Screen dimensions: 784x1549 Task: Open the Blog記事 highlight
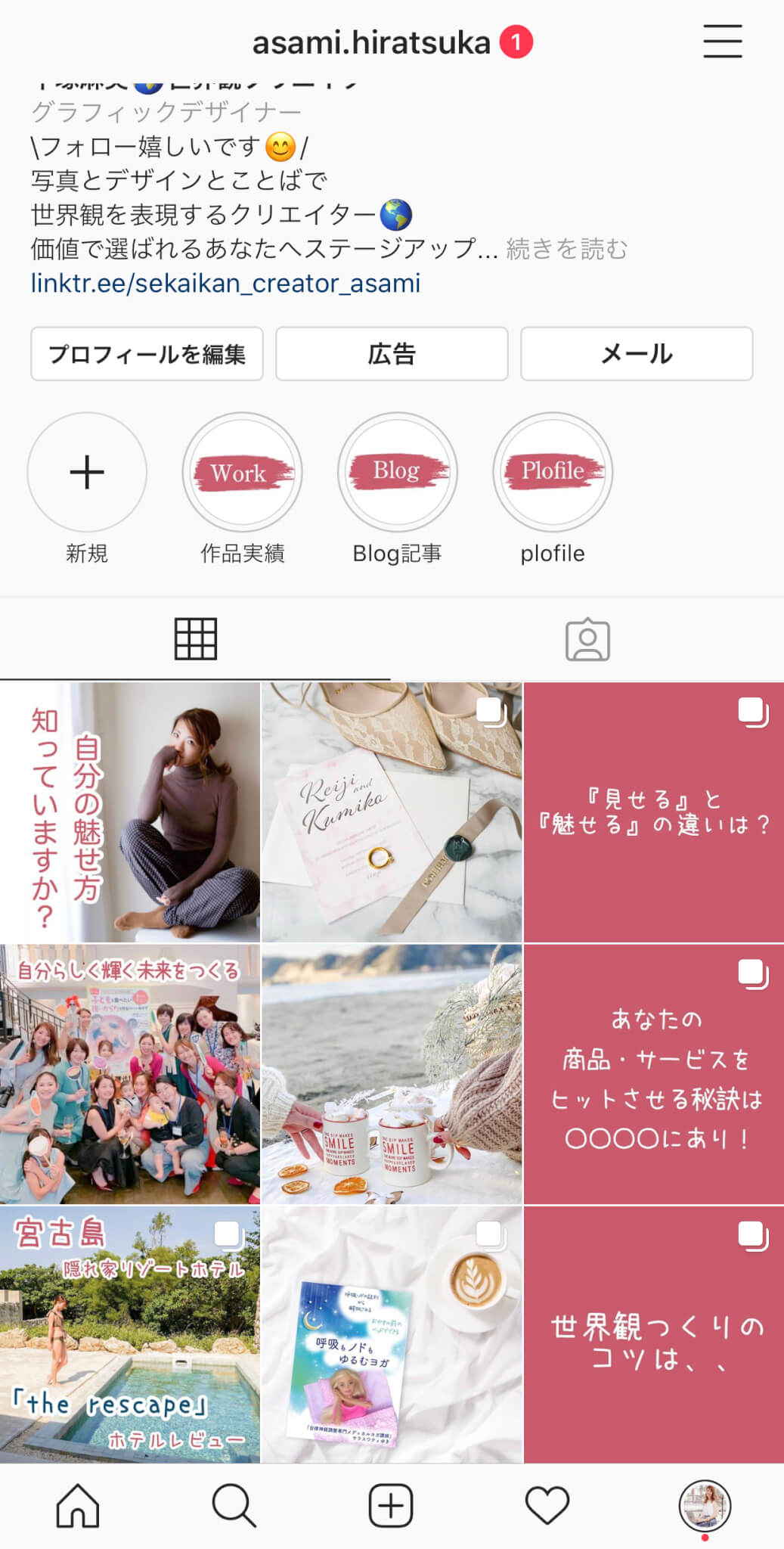tap(397, 473)
